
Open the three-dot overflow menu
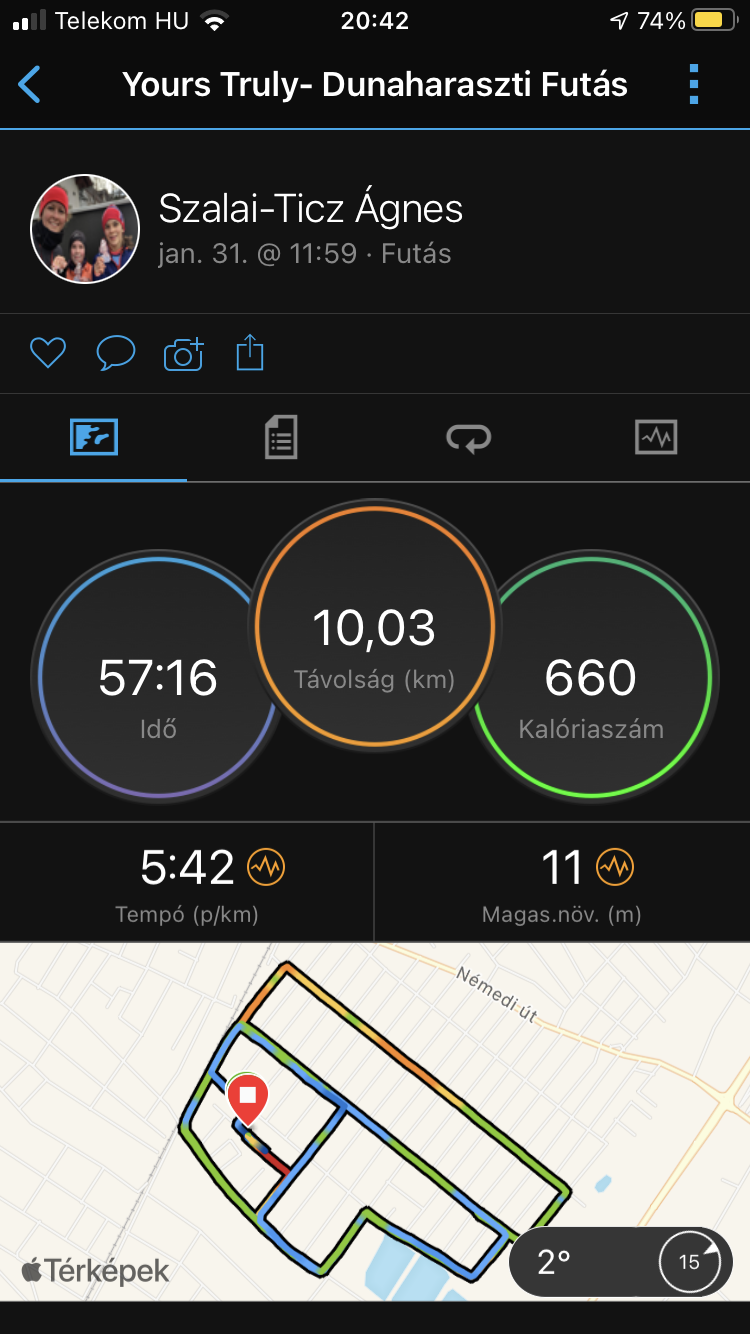coord(694,85)
